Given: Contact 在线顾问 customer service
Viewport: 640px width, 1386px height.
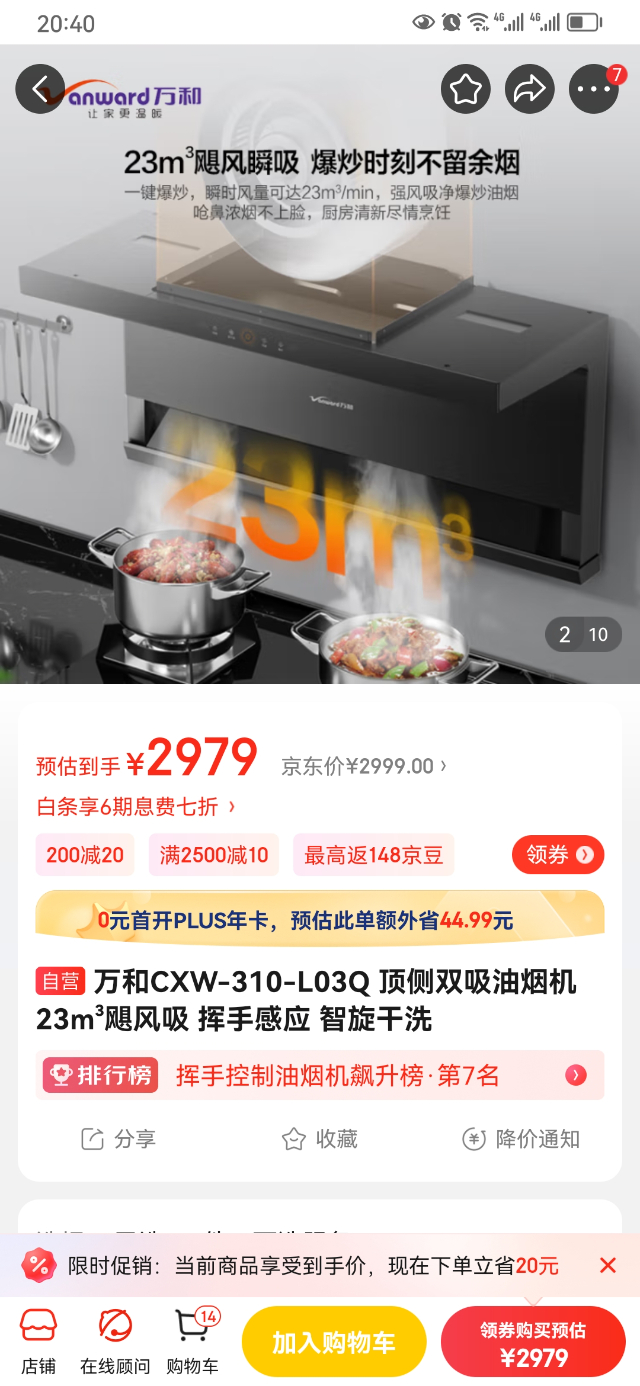Looking at the screenshot, I should point(115,1342).
